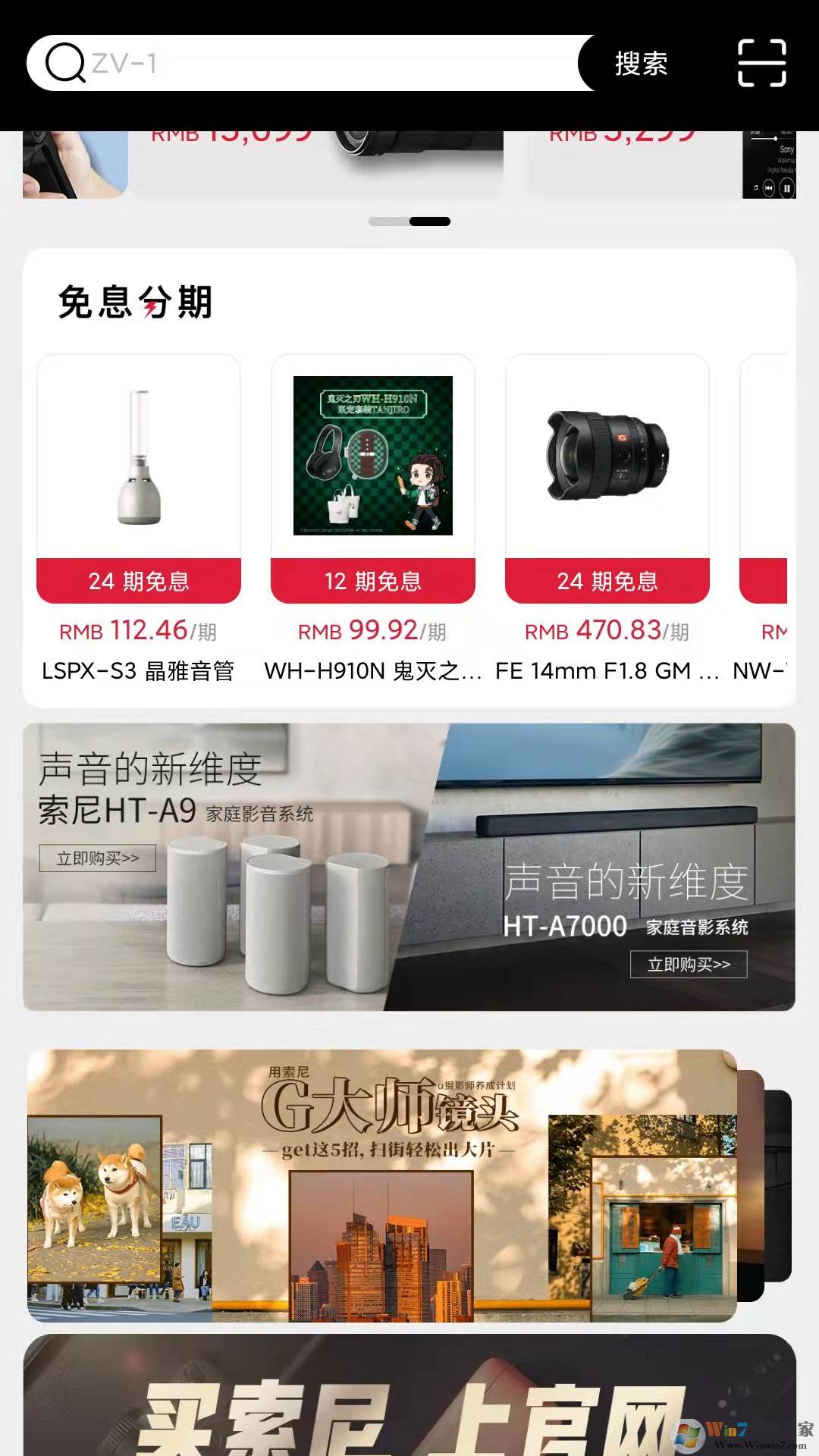
Task: Tap the barcode scan icon top right
Action: [761, 64]
